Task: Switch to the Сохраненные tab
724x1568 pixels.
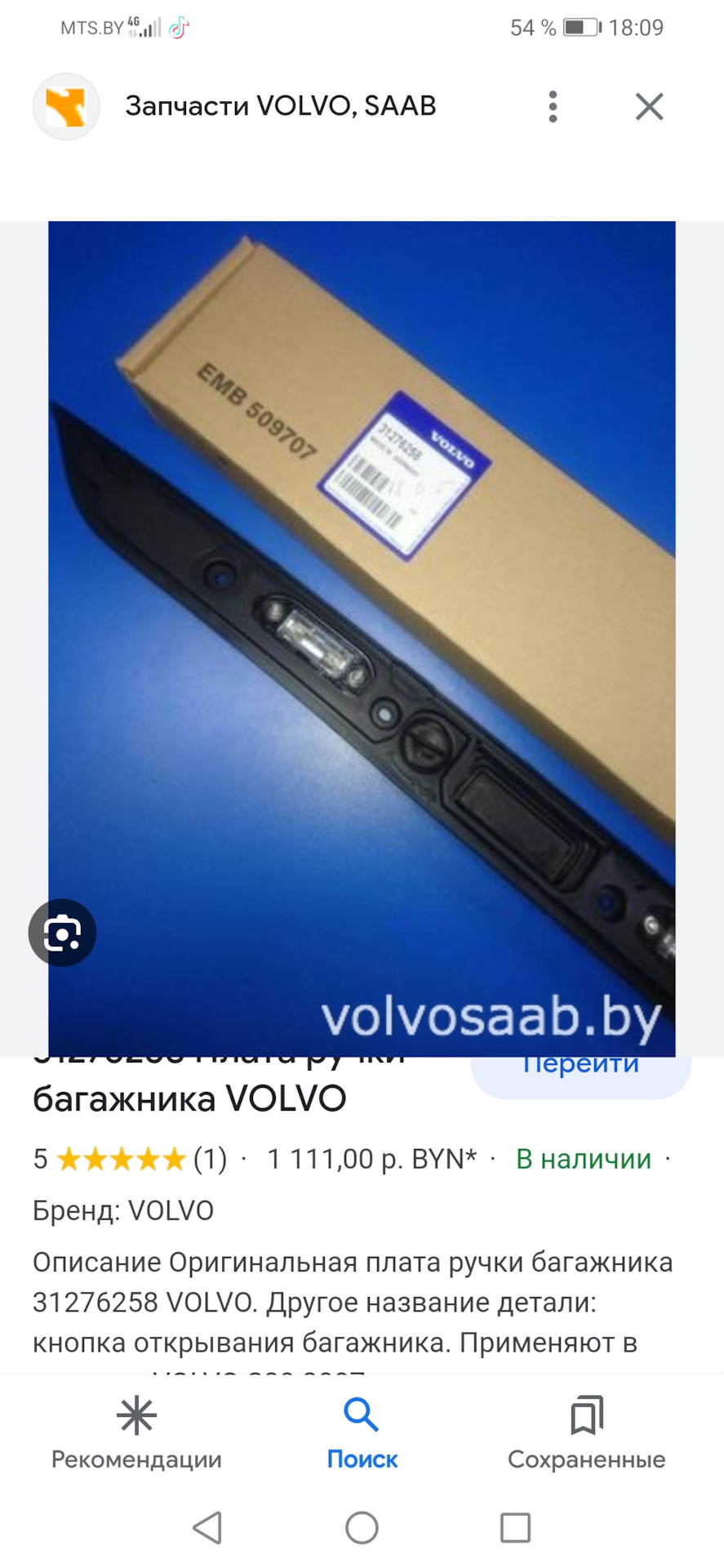Action: [585, 1437]
